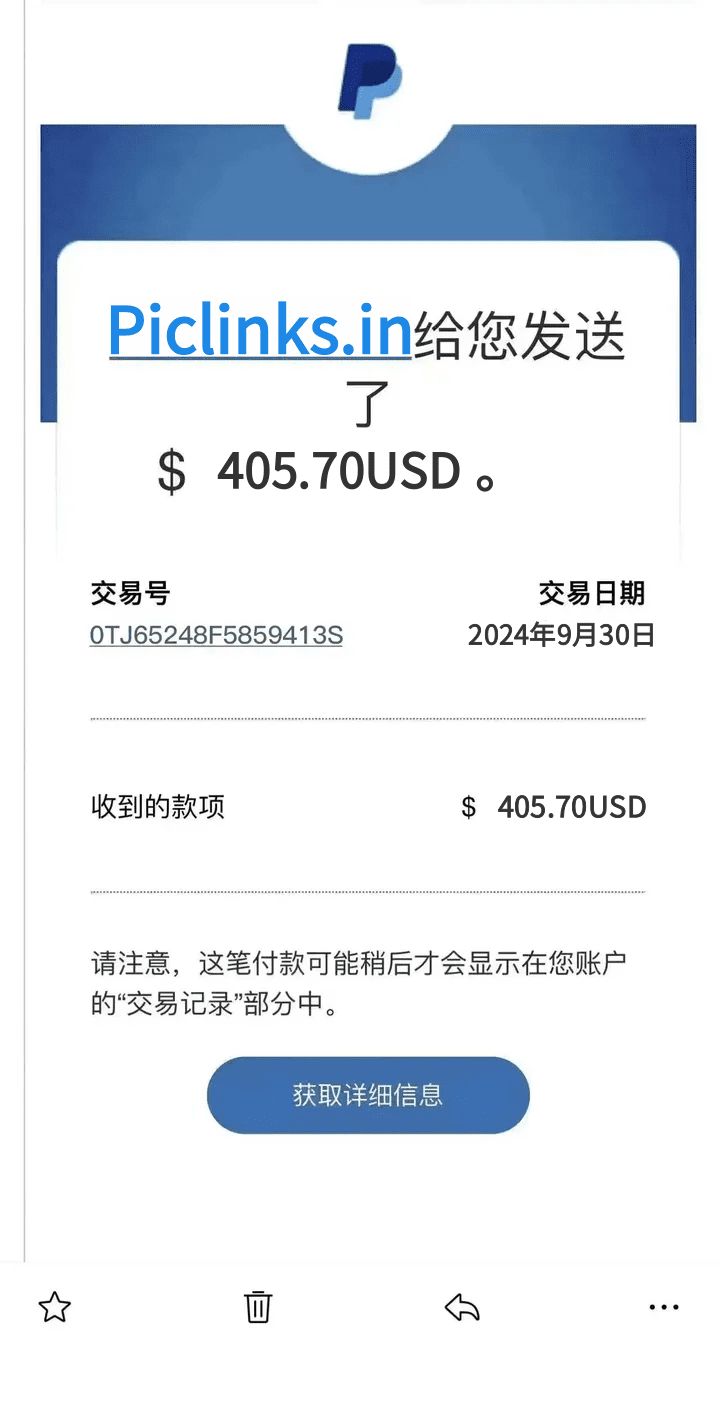This screenshot has height=1401, width=720.
Task: Reply to this email
Action: [x=462, y=1307]
